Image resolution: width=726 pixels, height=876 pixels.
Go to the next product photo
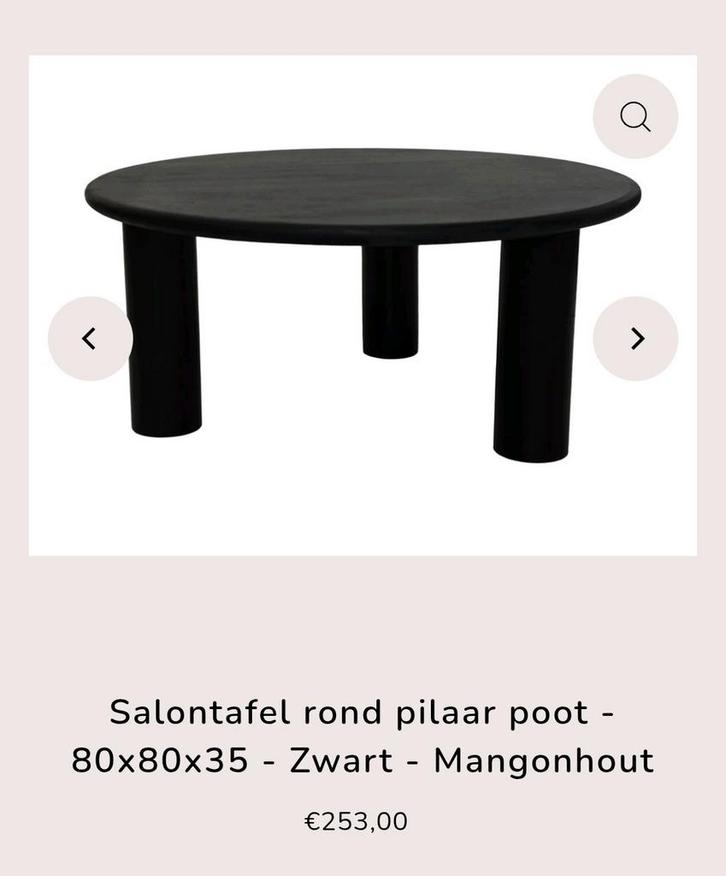pos(635,339)
